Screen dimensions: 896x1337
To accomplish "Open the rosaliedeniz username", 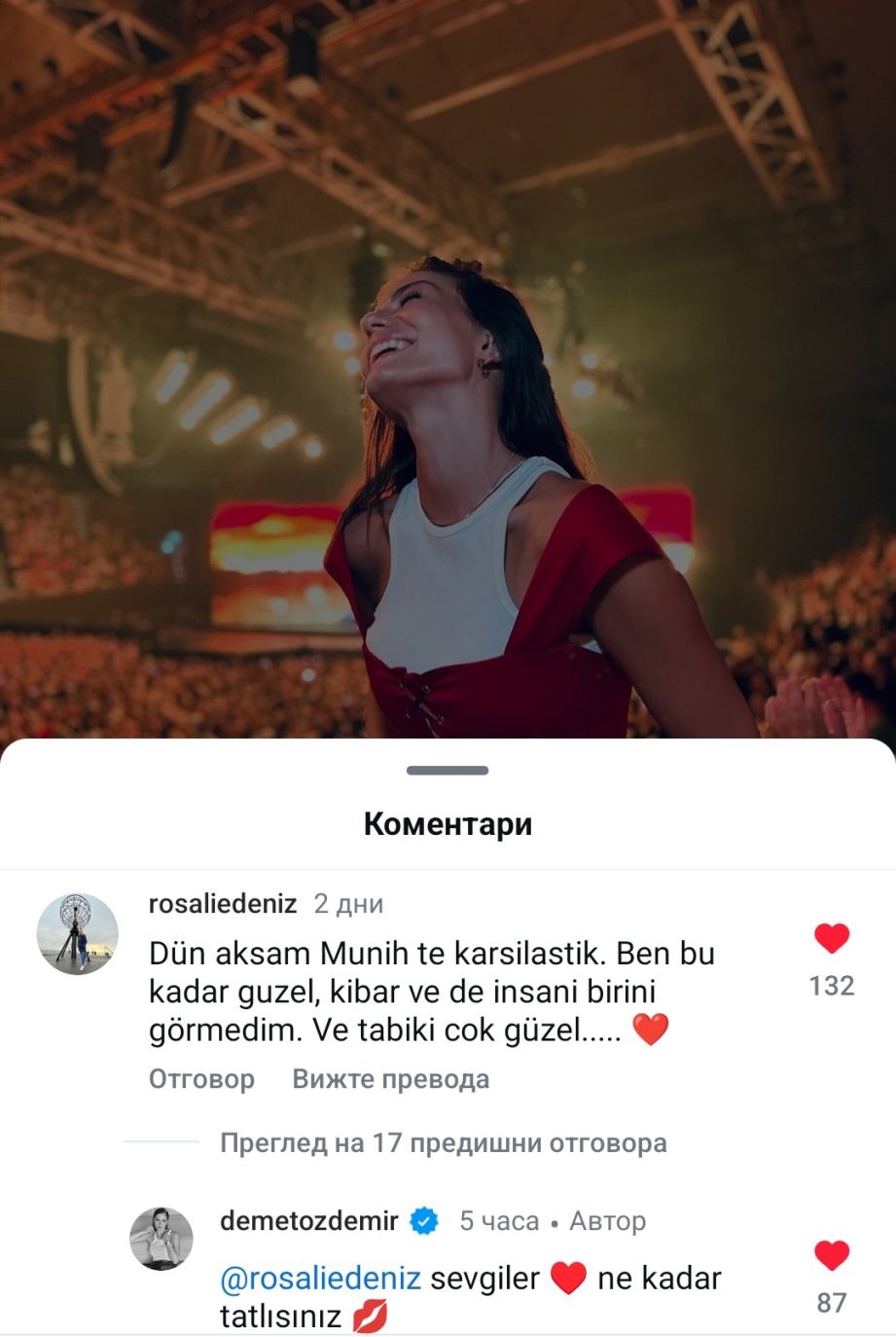I will (223, 904).
